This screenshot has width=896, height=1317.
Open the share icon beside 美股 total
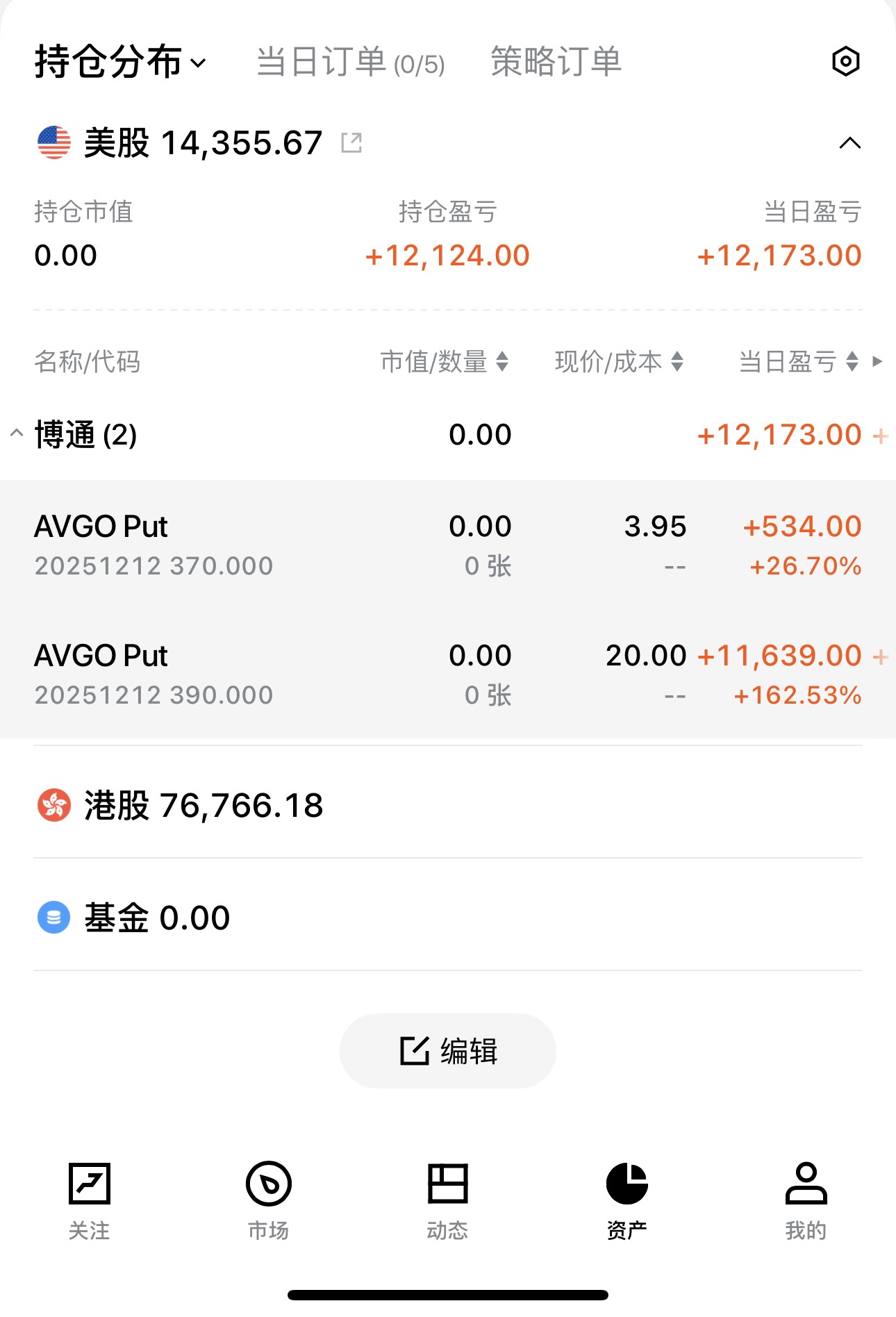tap(351, 143)
